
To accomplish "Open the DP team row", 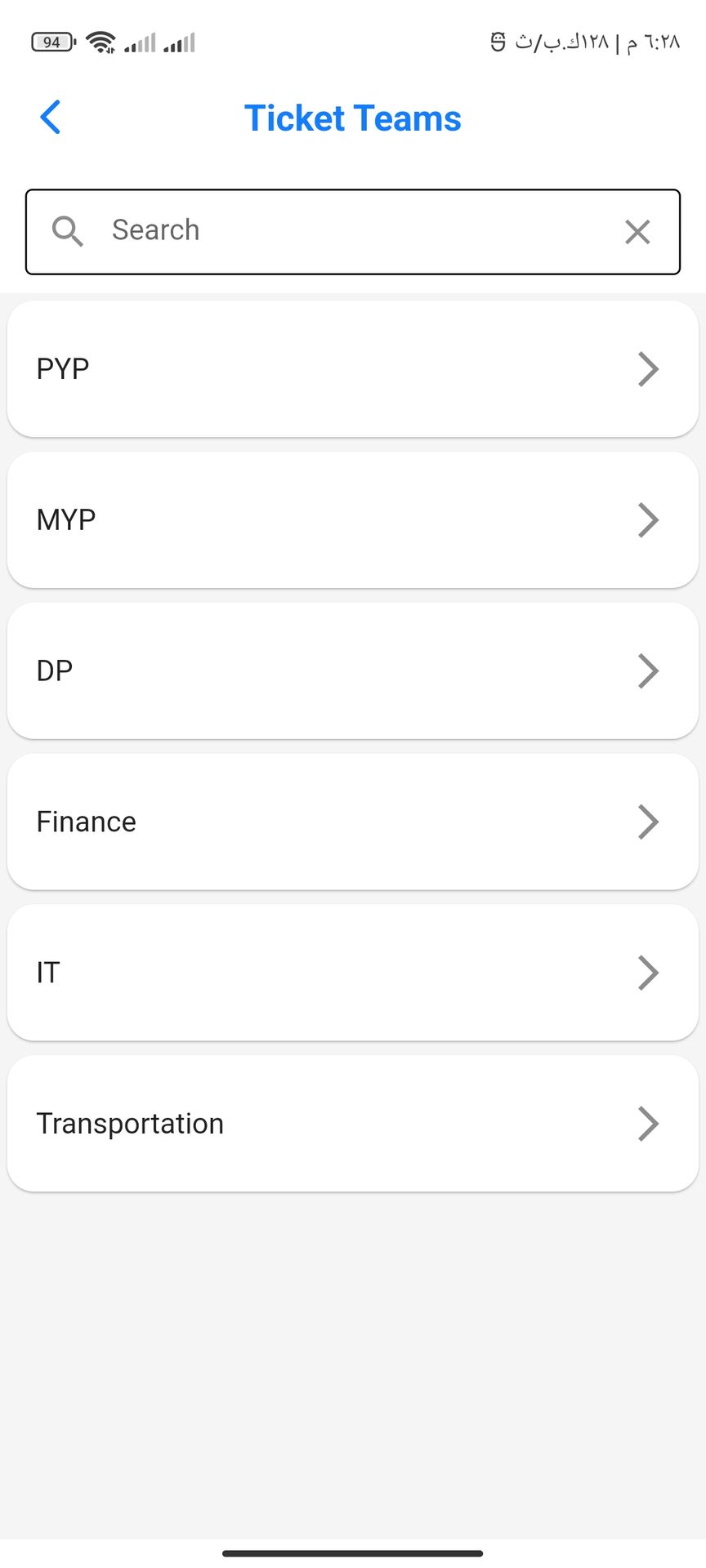I will coord(352,671).
